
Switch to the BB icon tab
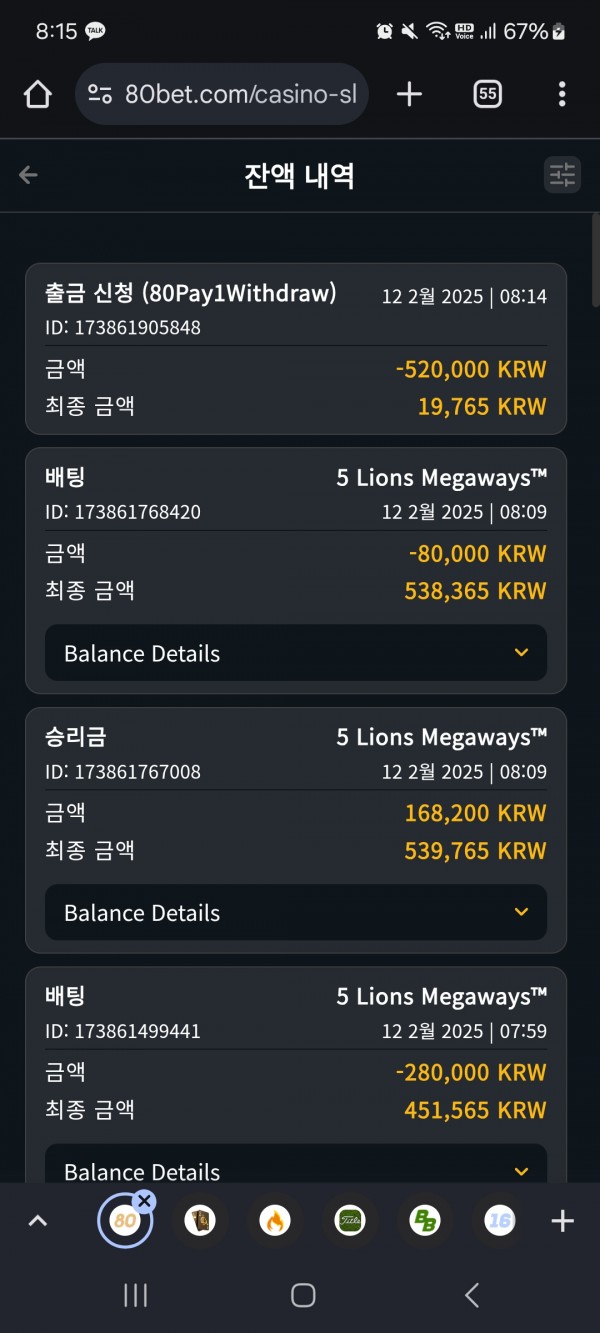425,1221
